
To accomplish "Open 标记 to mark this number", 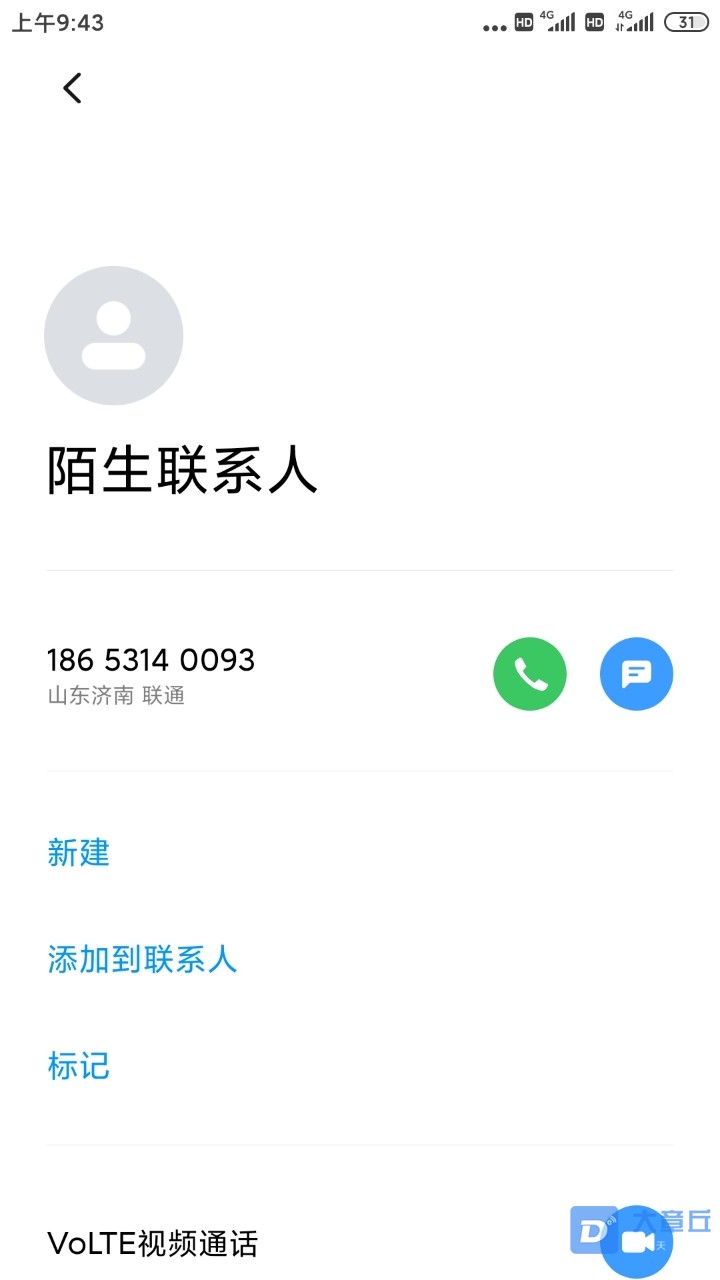I will point(78,1065).
